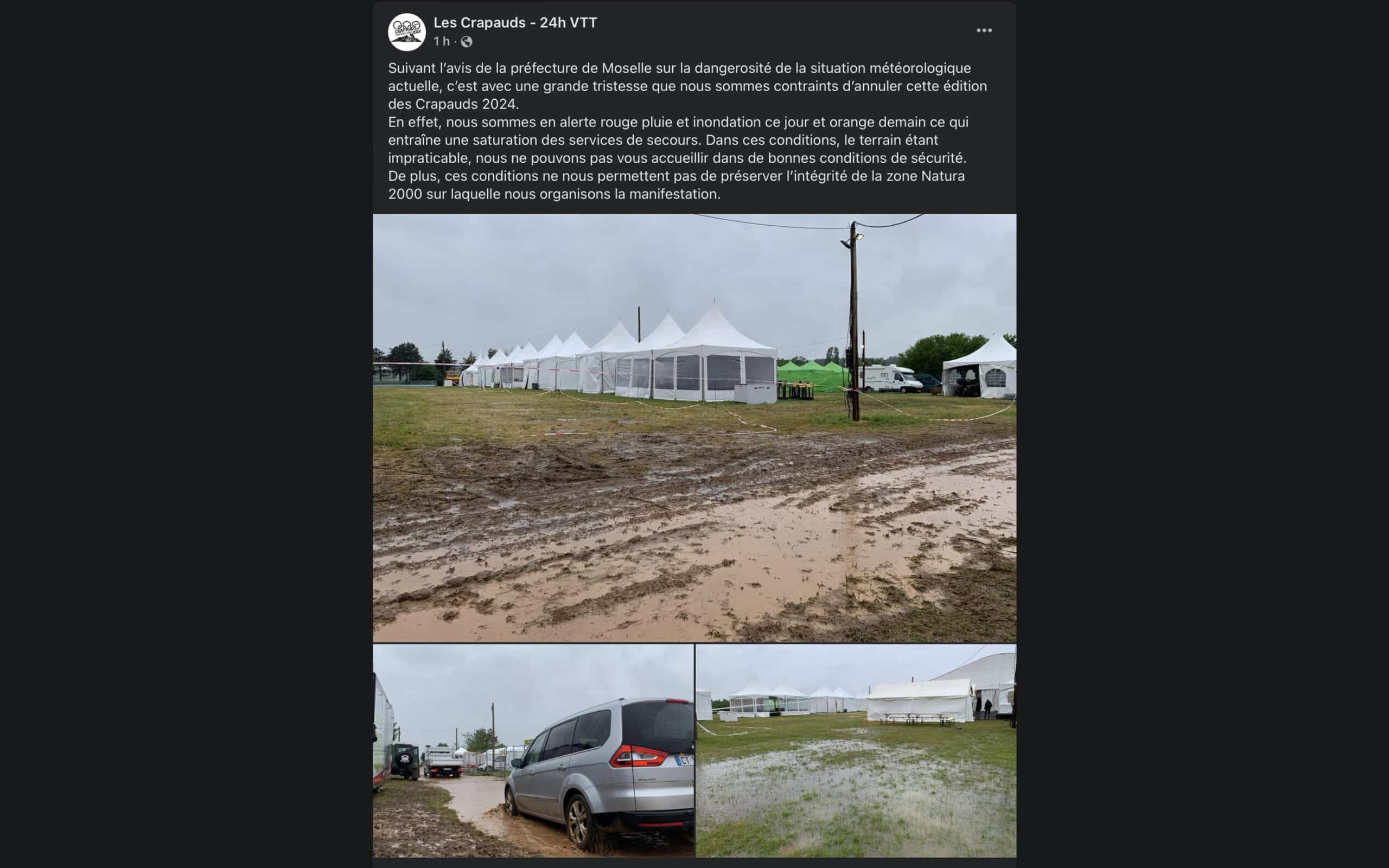Open the post's three-dot options menu

(x=984, y=30)
